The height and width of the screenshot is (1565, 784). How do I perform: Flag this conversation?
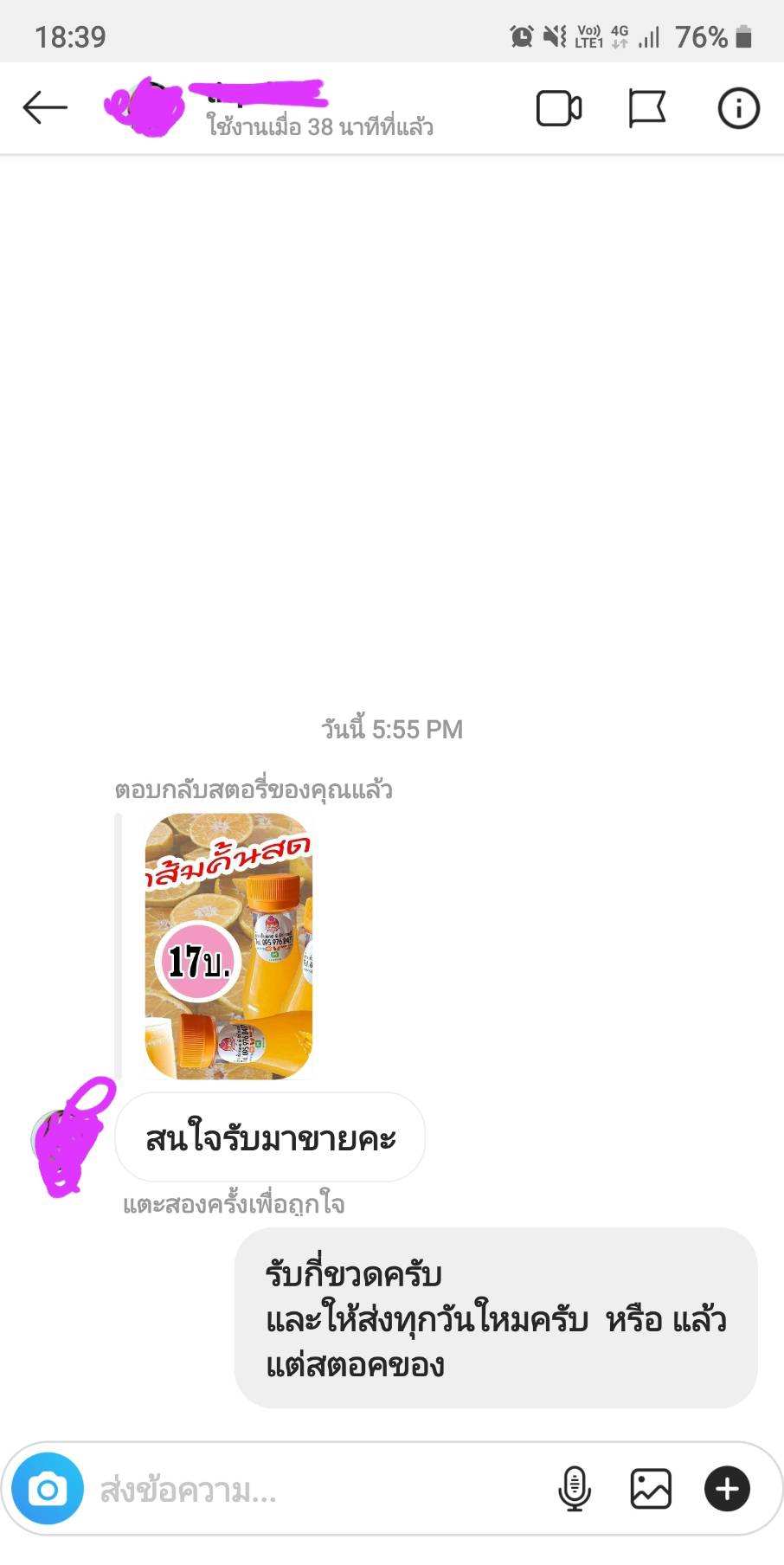tap(646, 109)
